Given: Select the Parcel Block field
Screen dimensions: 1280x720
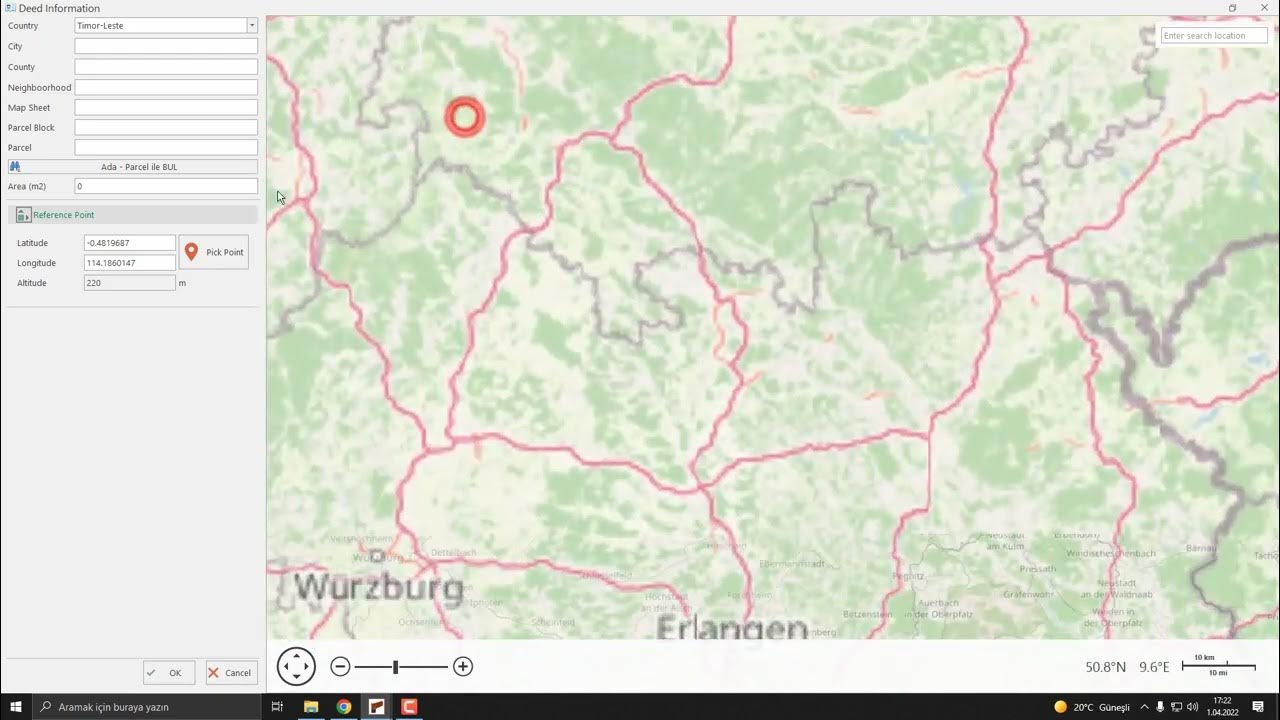Looking at the screenshot, I should point(166,128).
